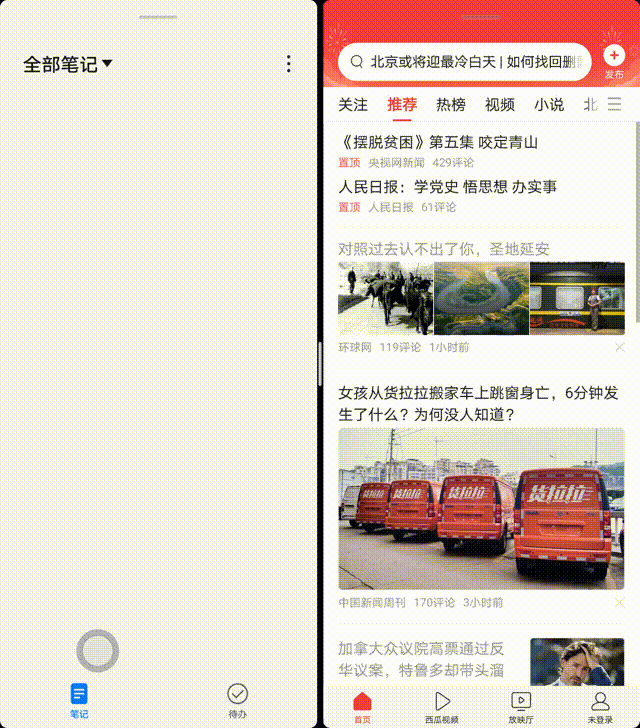This screenshot has width=640, height=728.
Task: Expand the 全部笔记 dropdown
Action: point(68,64)
